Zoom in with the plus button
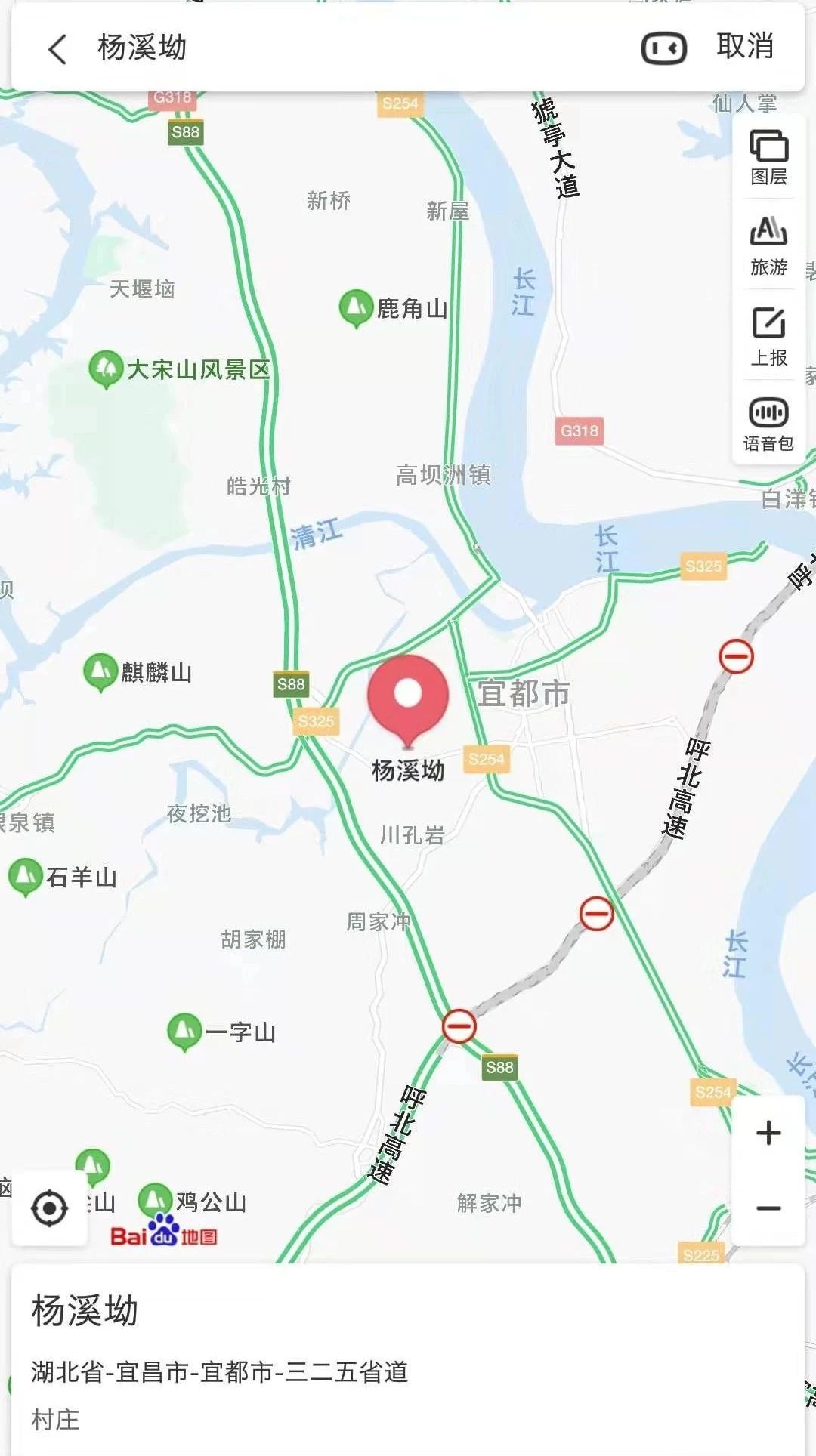Image resolution: width=816 pixels, height=1456 pixels. click(x=768, y=1132)
